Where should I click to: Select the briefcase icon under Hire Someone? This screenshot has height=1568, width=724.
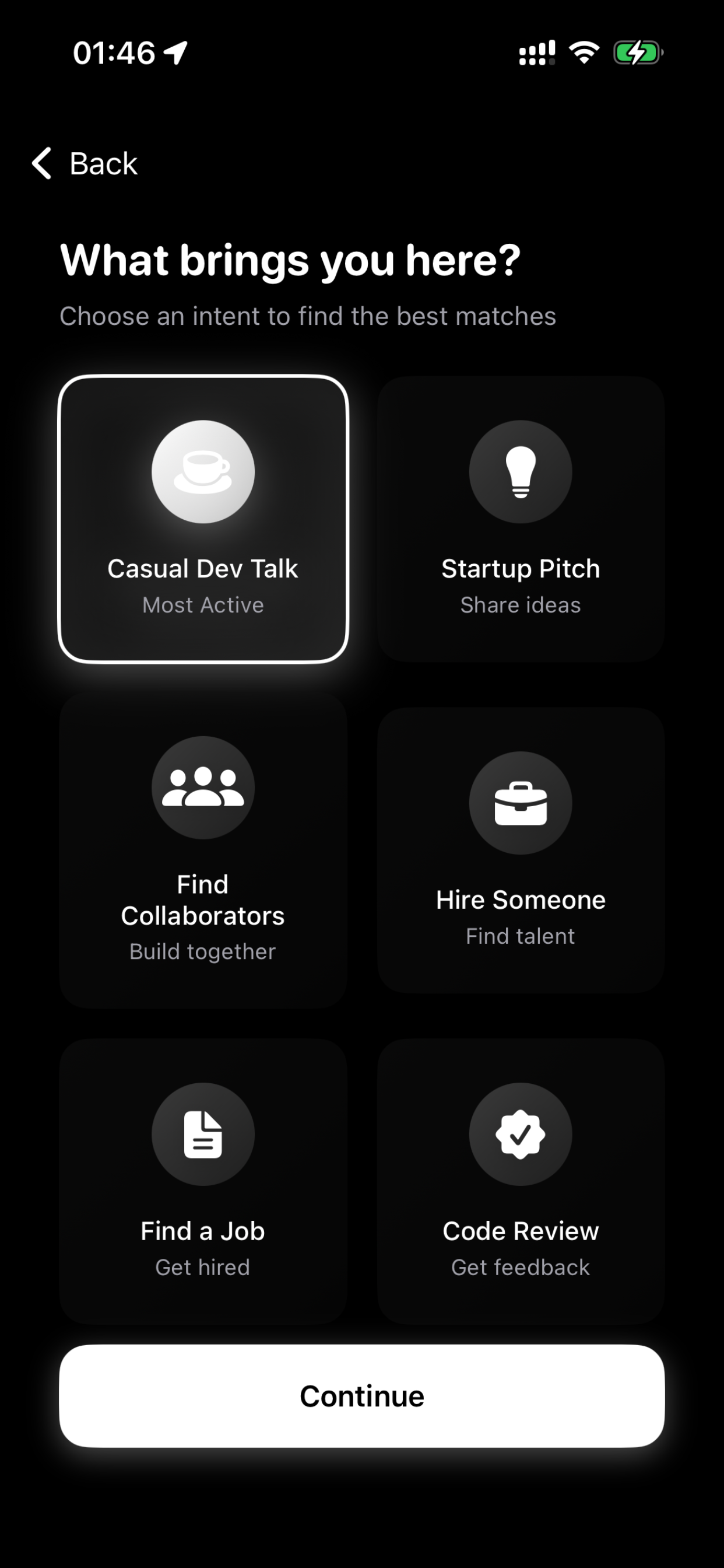520,803
